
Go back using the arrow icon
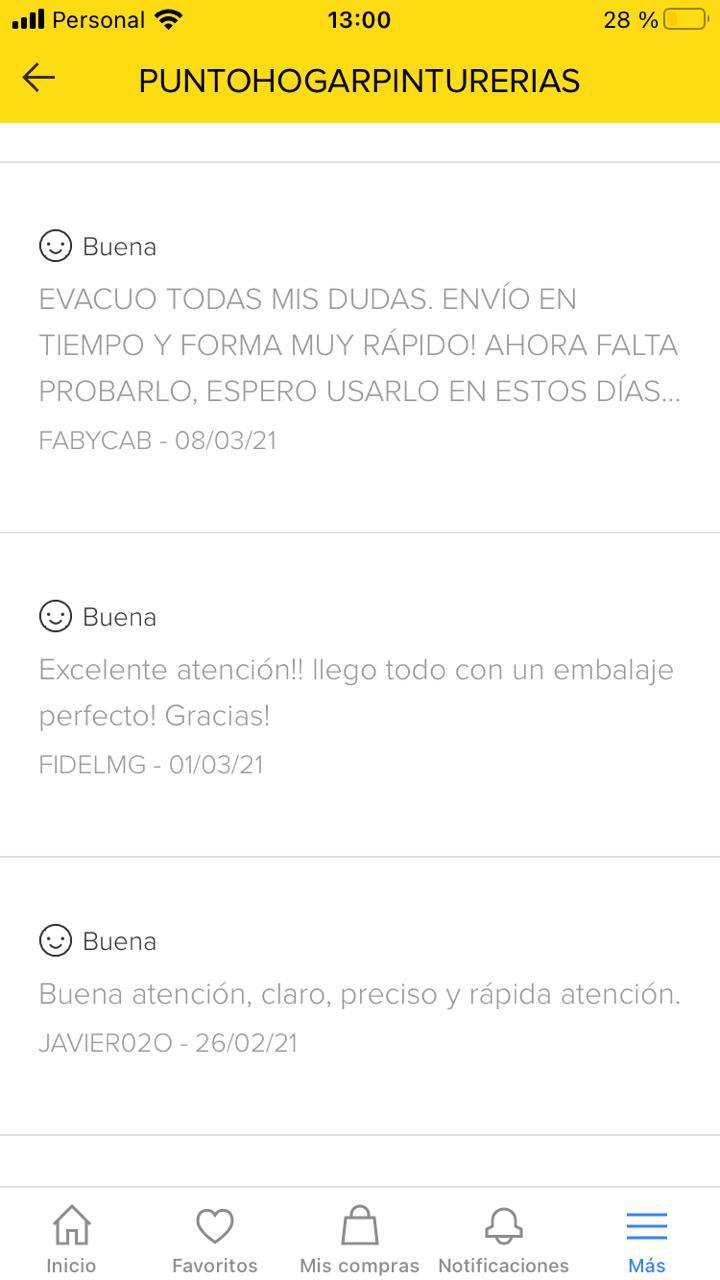39,78
